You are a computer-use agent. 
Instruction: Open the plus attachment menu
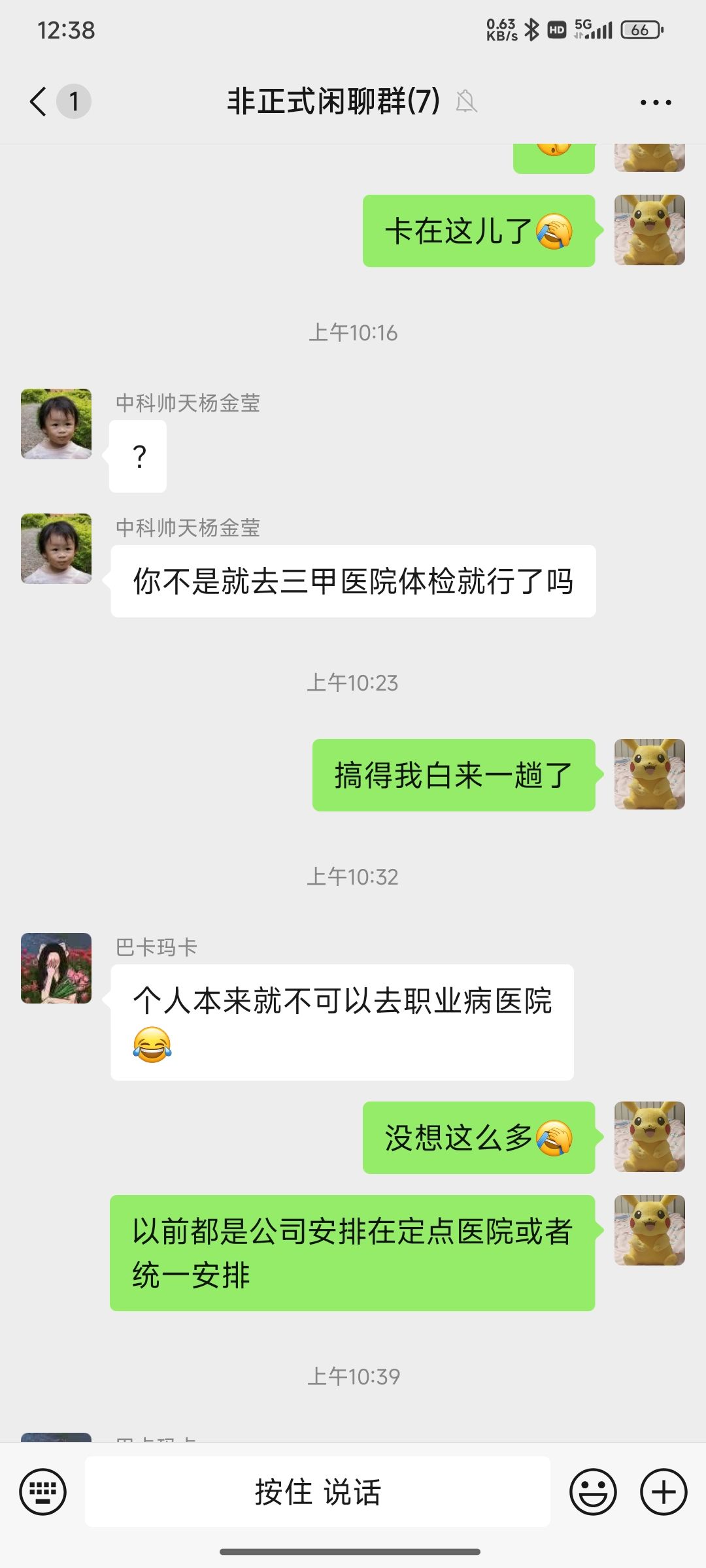click(x=664, y=1492)
